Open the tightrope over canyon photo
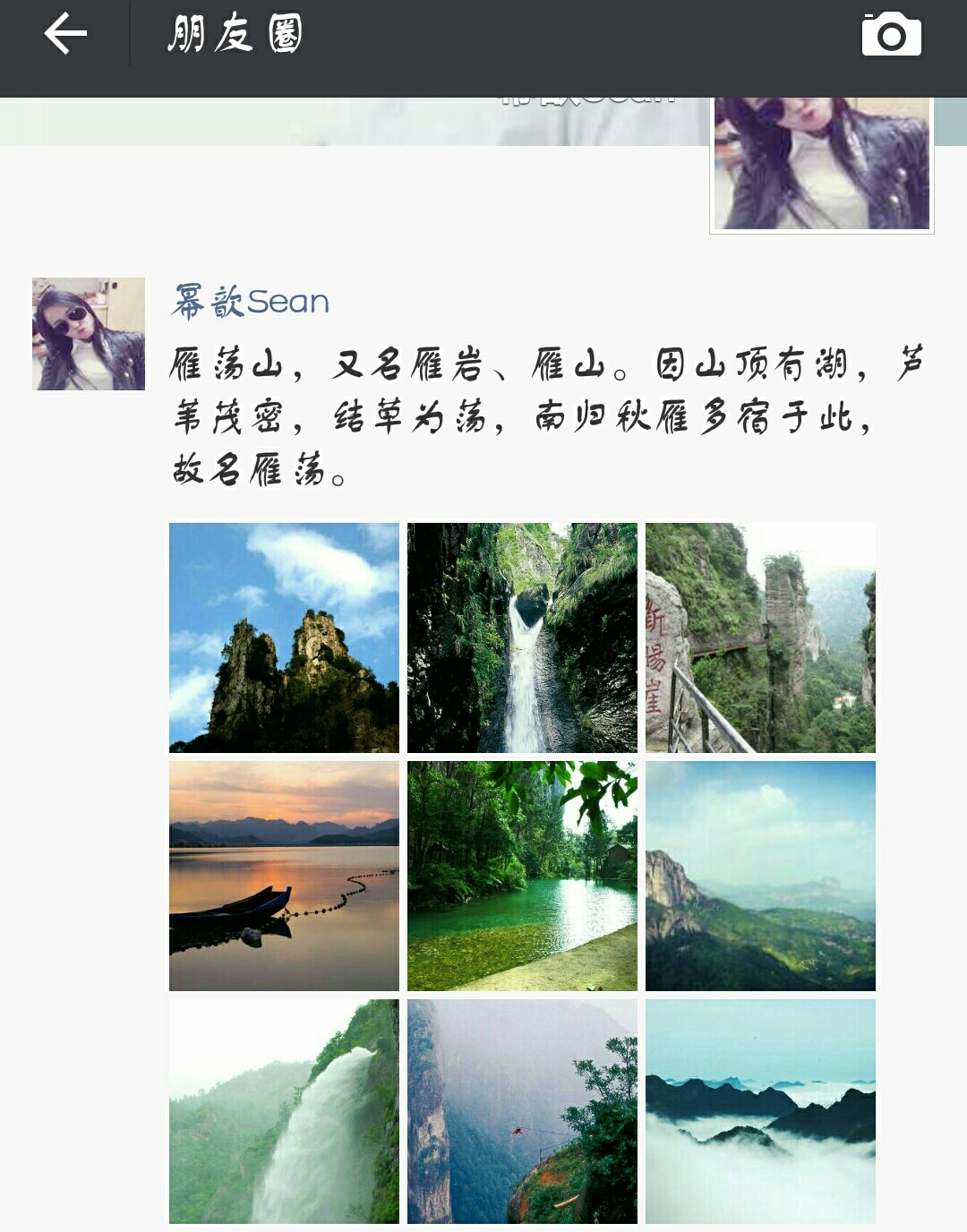 [x=522, y=1111]
